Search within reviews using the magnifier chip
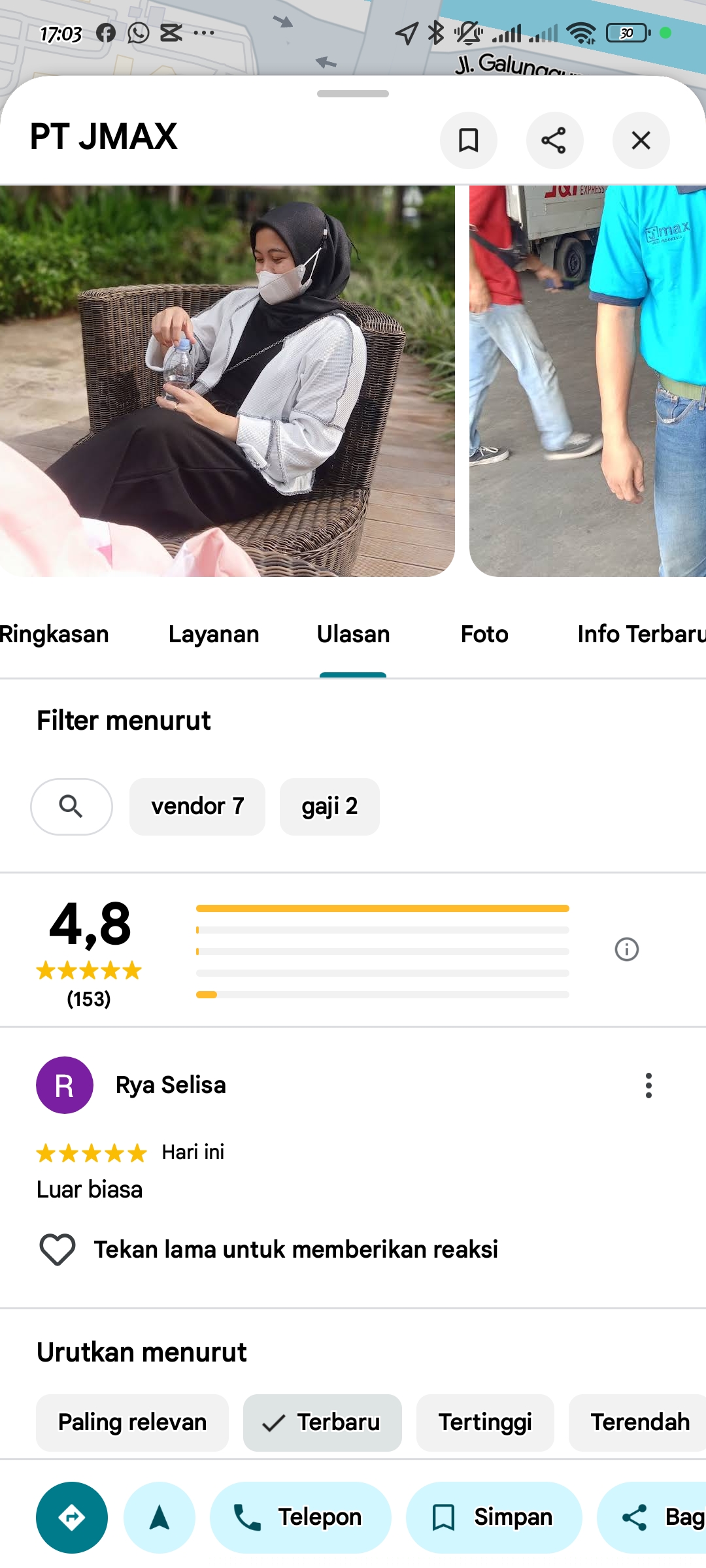Image resolution: width=706 pixels, height=1568 pixels. point(71,807)
